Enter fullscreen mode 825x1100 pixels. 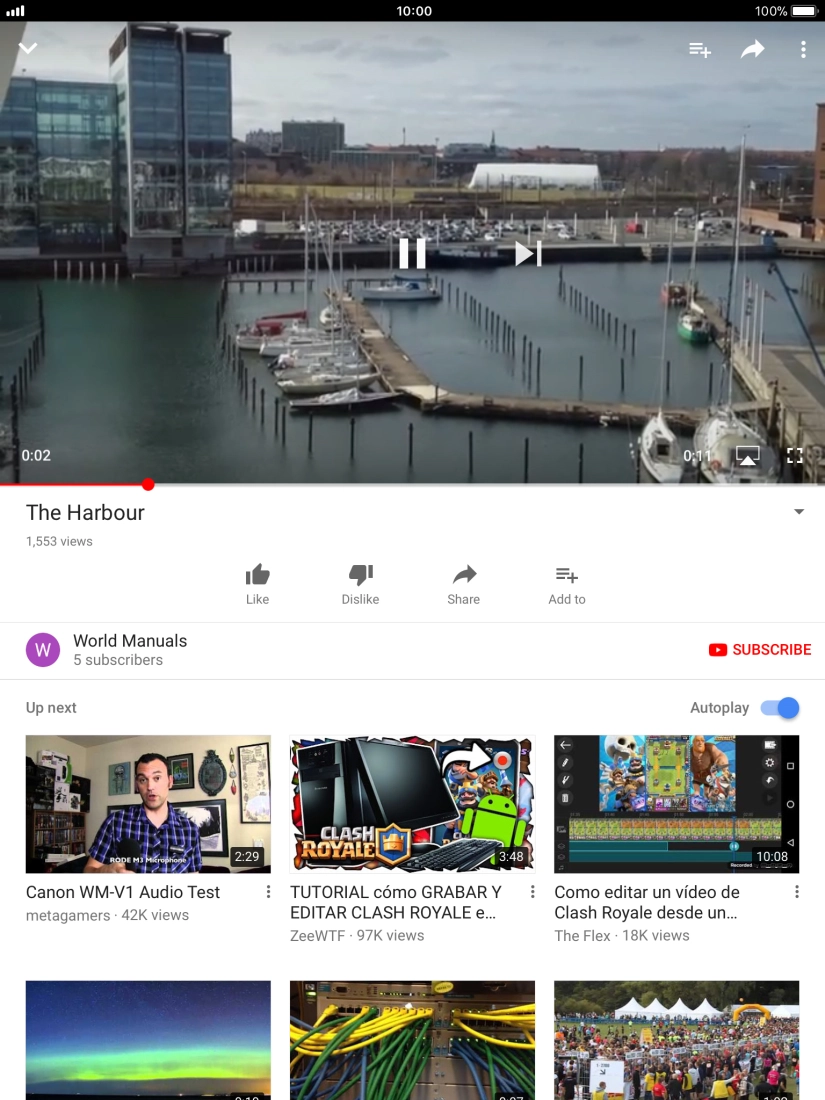coord(795,455)
